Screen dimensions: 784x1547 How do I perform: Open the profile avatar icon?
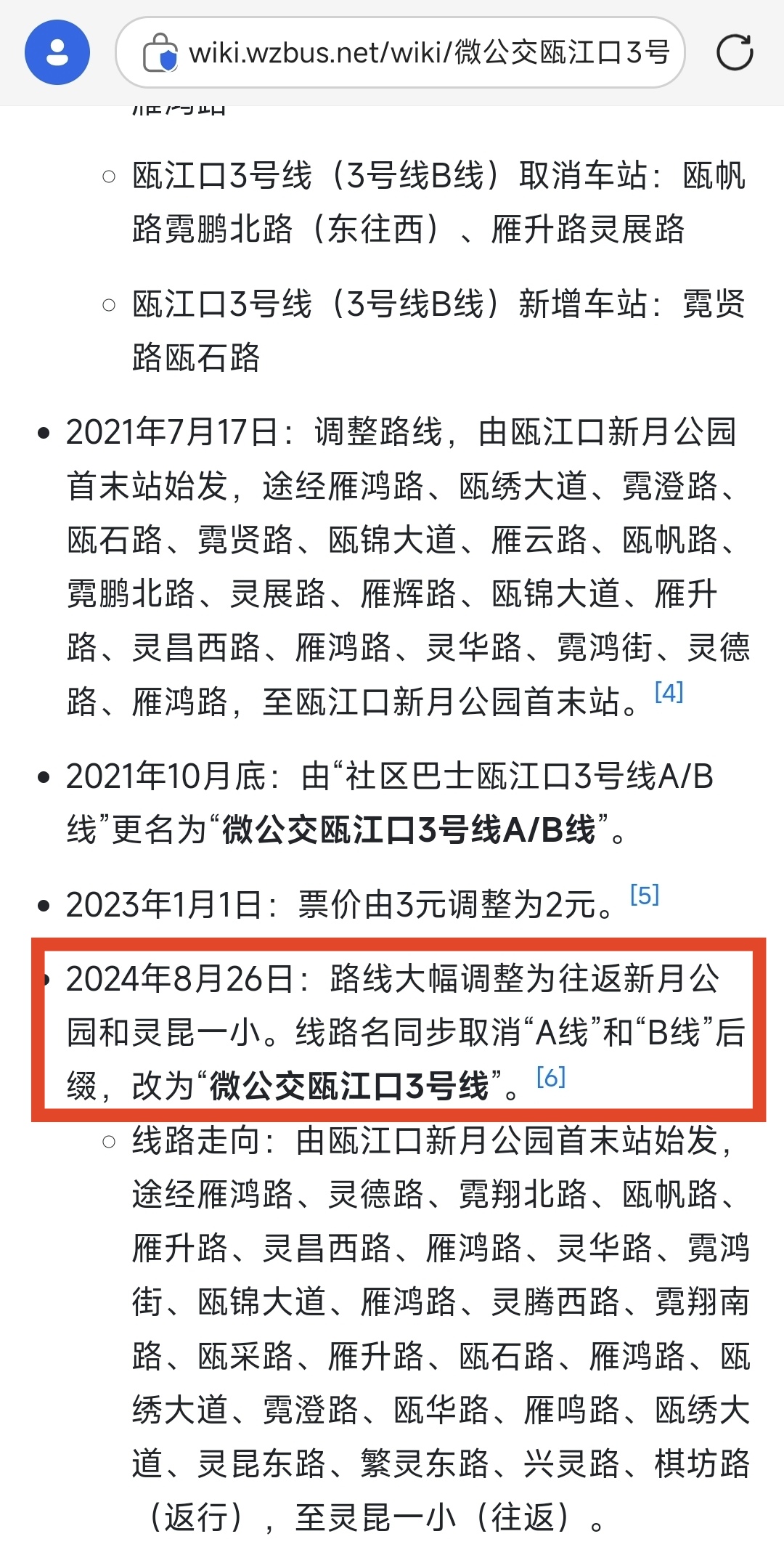[x=57, y=52]
